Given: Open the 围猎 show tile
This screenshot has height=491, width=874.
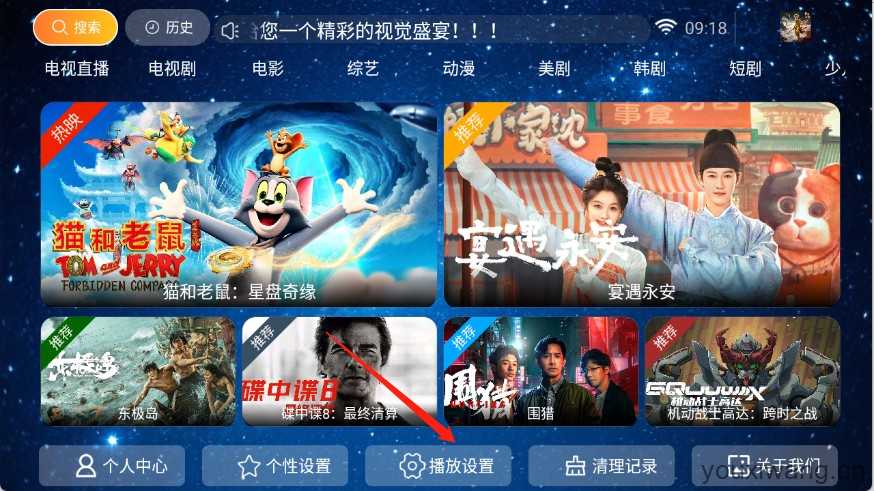Looking at the screenshot, I should point(540,371).
